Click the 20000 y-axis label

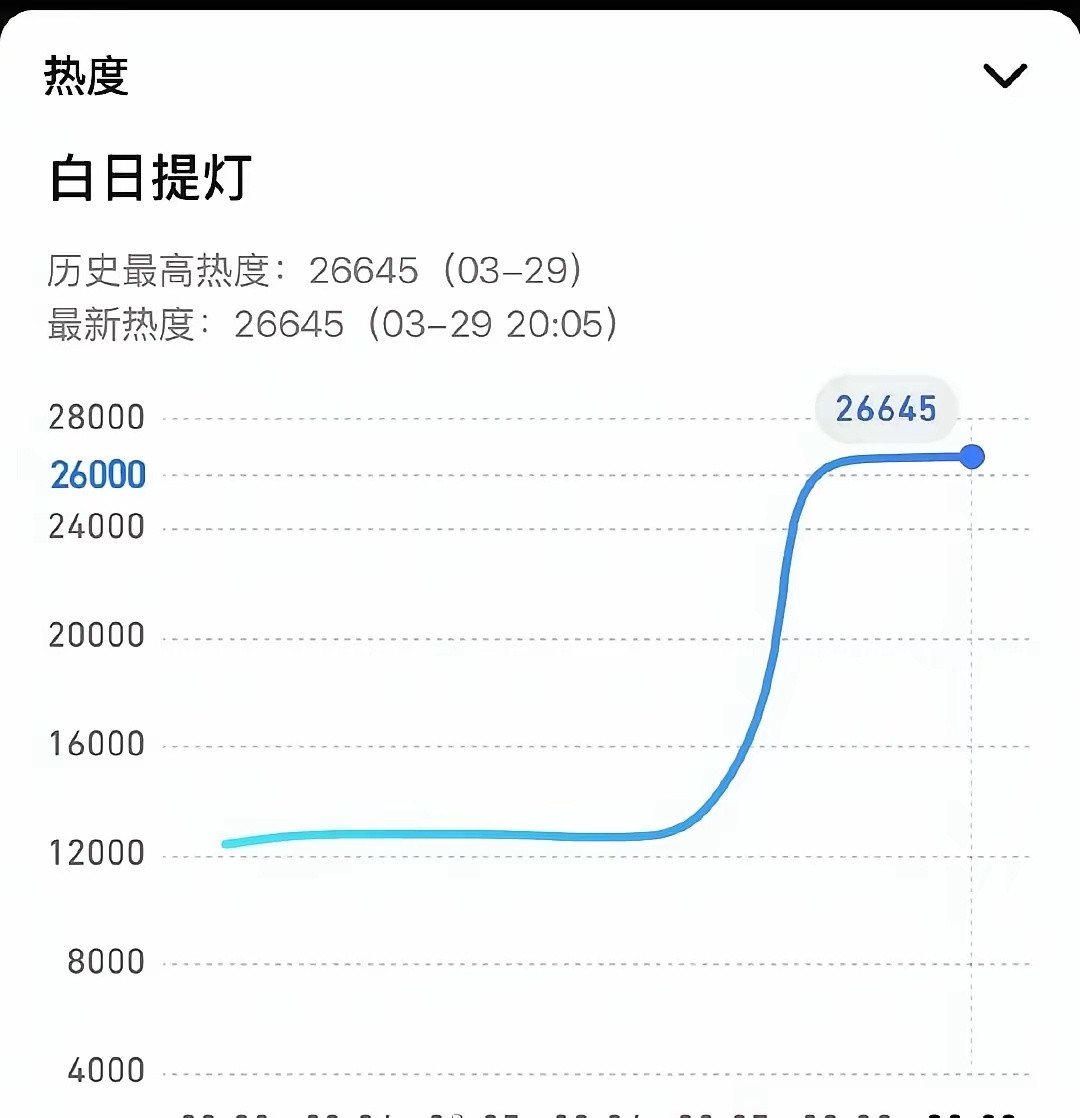[96, 635]
